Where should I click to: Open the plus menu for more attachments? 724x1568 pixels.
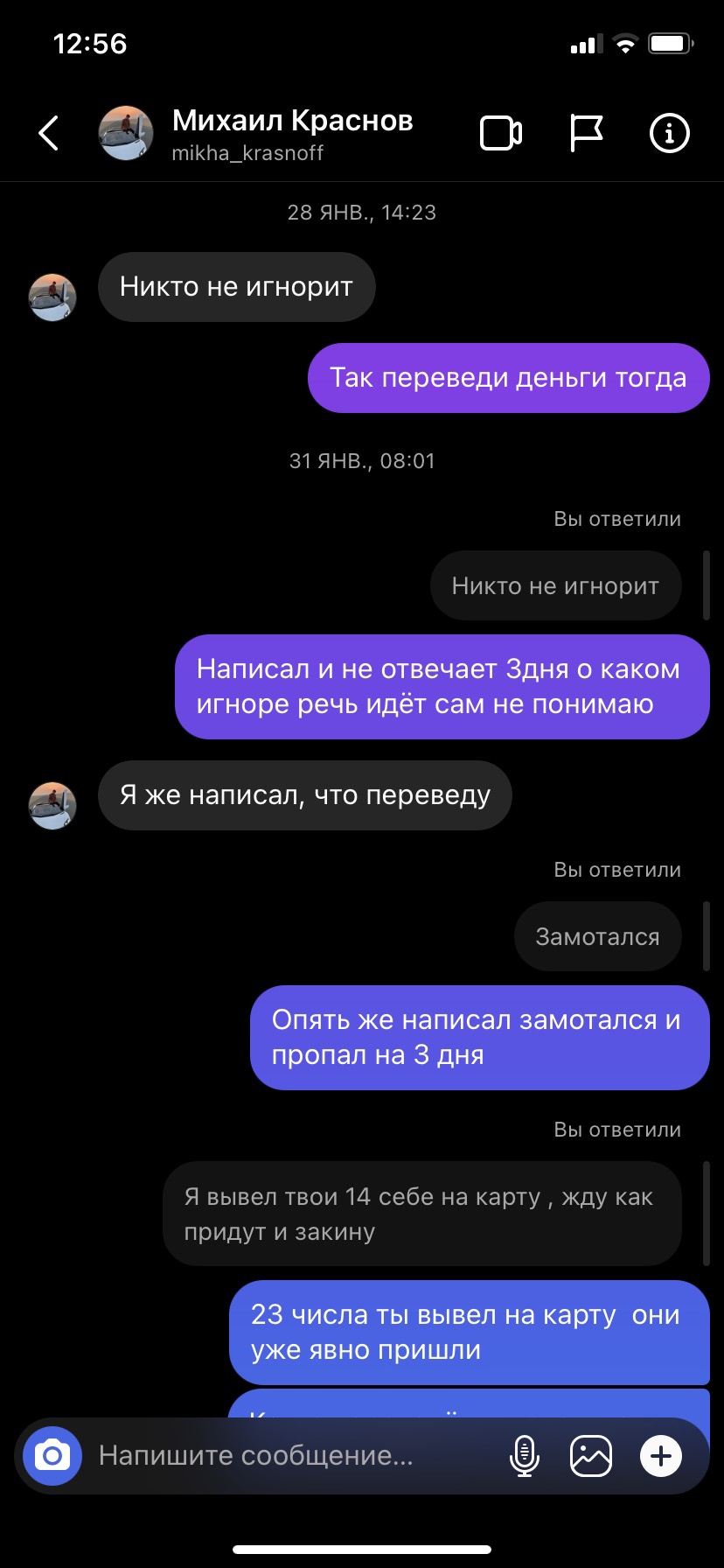[661, 1456]
